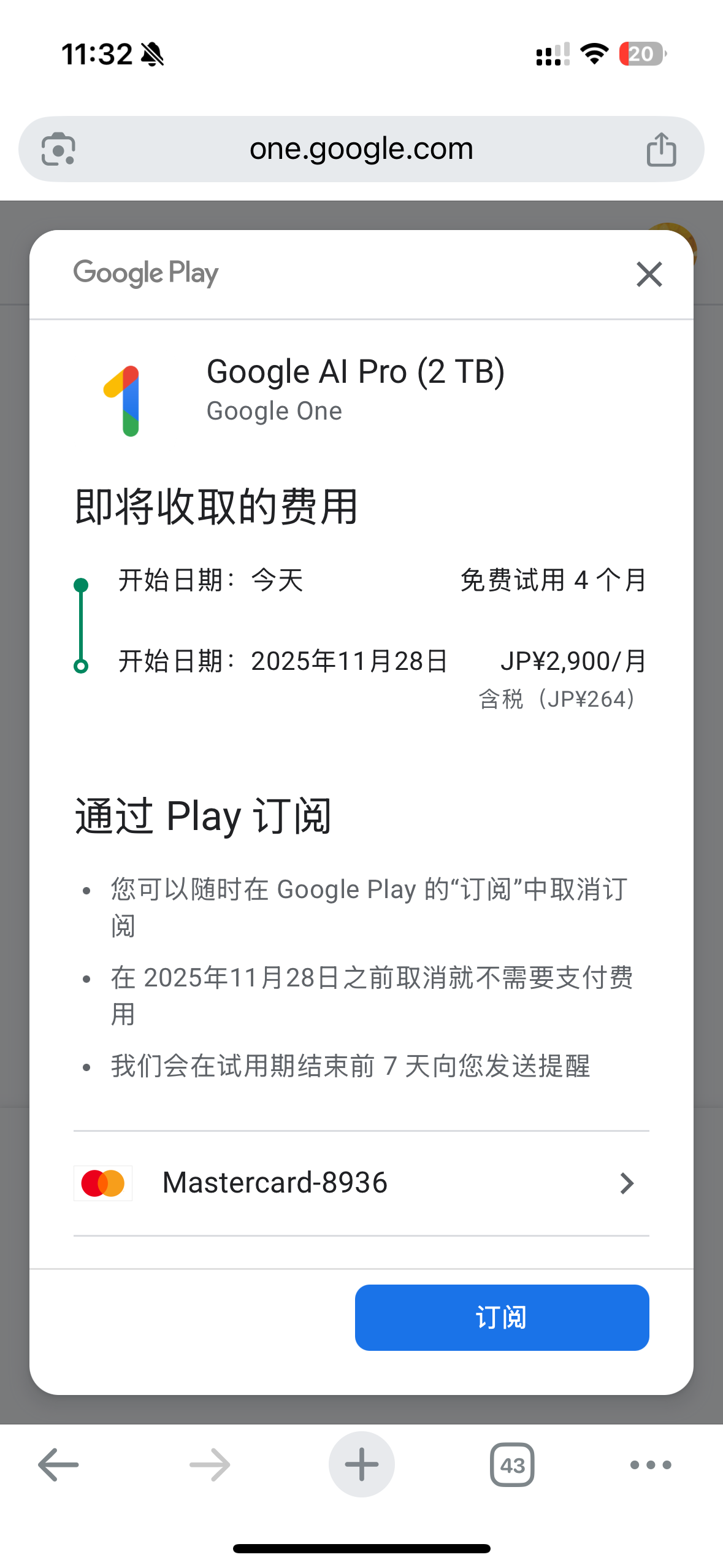The height and width of the screenshot is (1568, 723).
Task: View the 43 open tabs
Action: 512,1465
